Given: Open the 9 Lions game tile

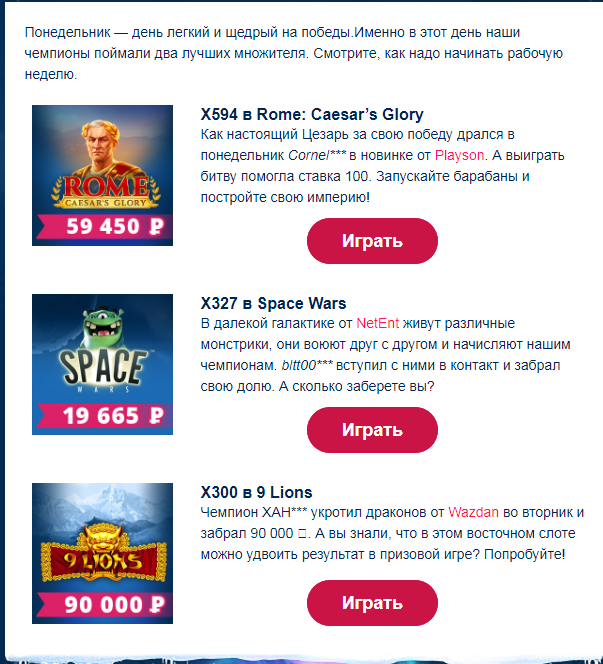Looking at the screenshot, I should point(102,552).
